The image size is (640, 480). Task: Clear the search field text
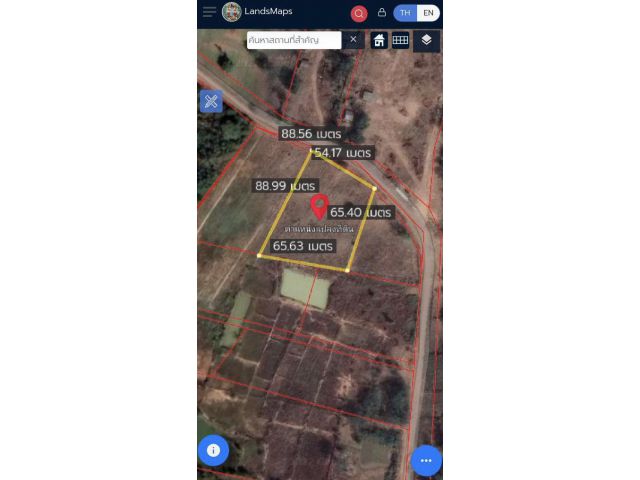pos(353,40)
